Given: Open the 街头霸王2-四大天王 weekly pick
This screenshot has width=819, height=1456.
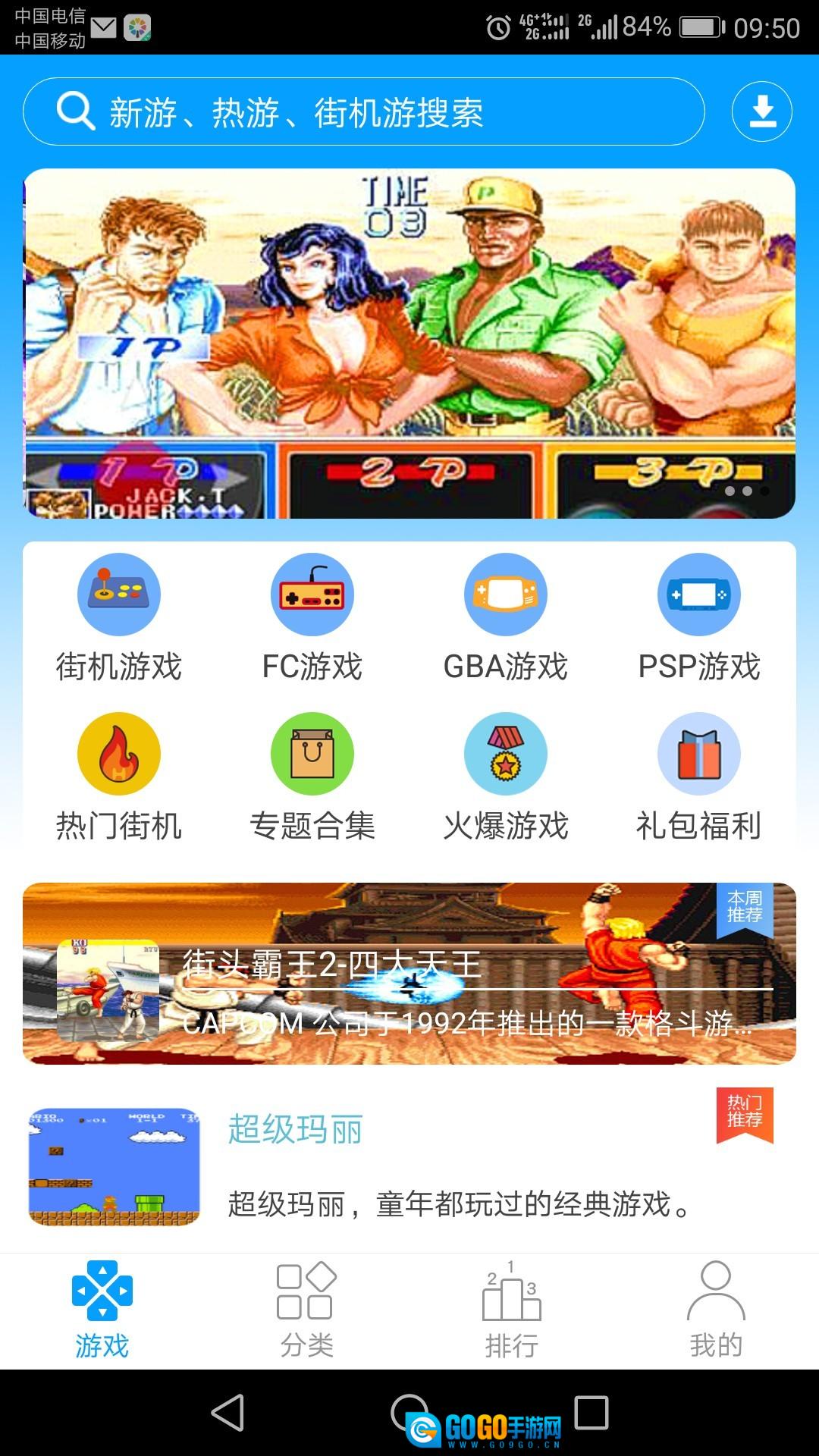Looking at the screenshot, I should click(409, 974).
